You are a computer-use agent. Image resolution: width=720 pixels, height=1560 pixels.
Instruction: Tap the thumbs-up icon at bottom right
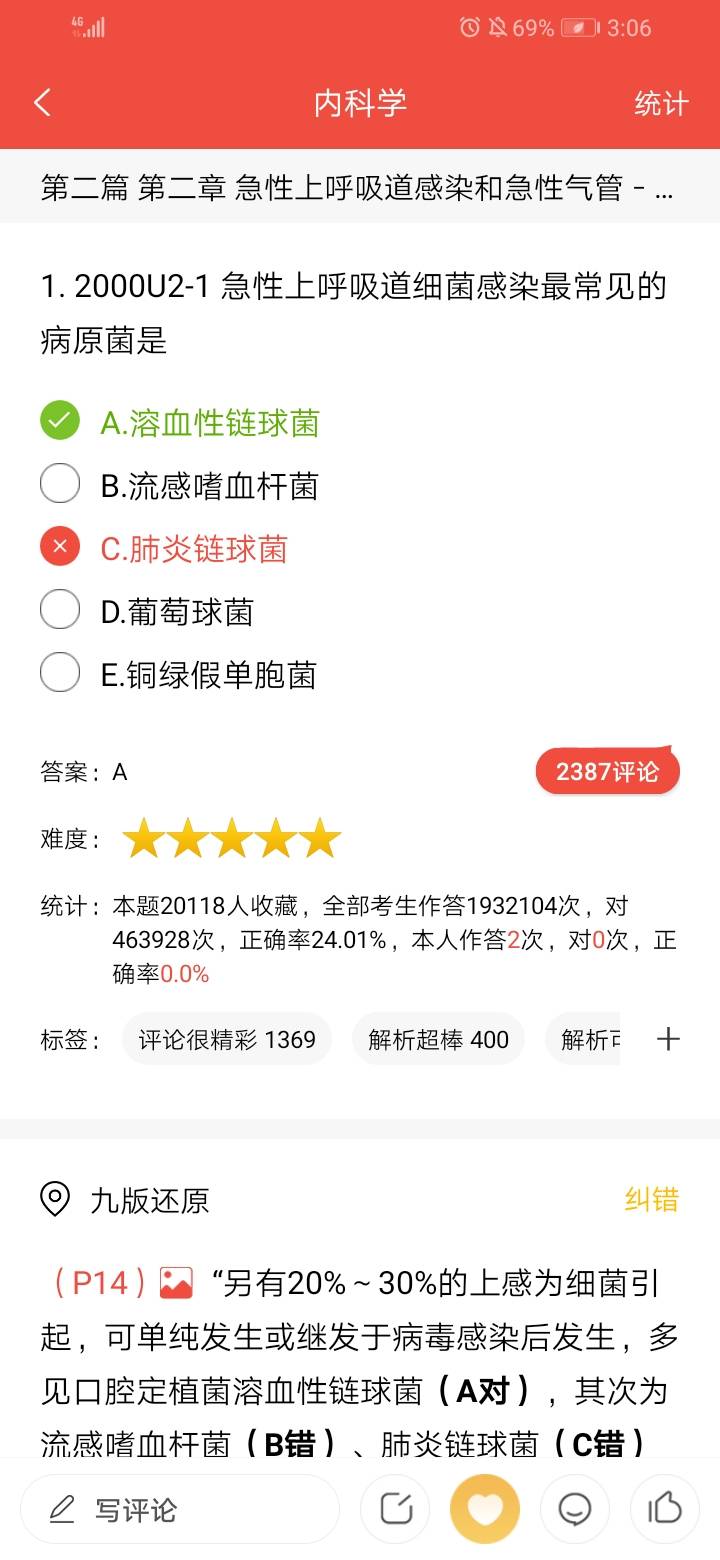coord(664,1509)
